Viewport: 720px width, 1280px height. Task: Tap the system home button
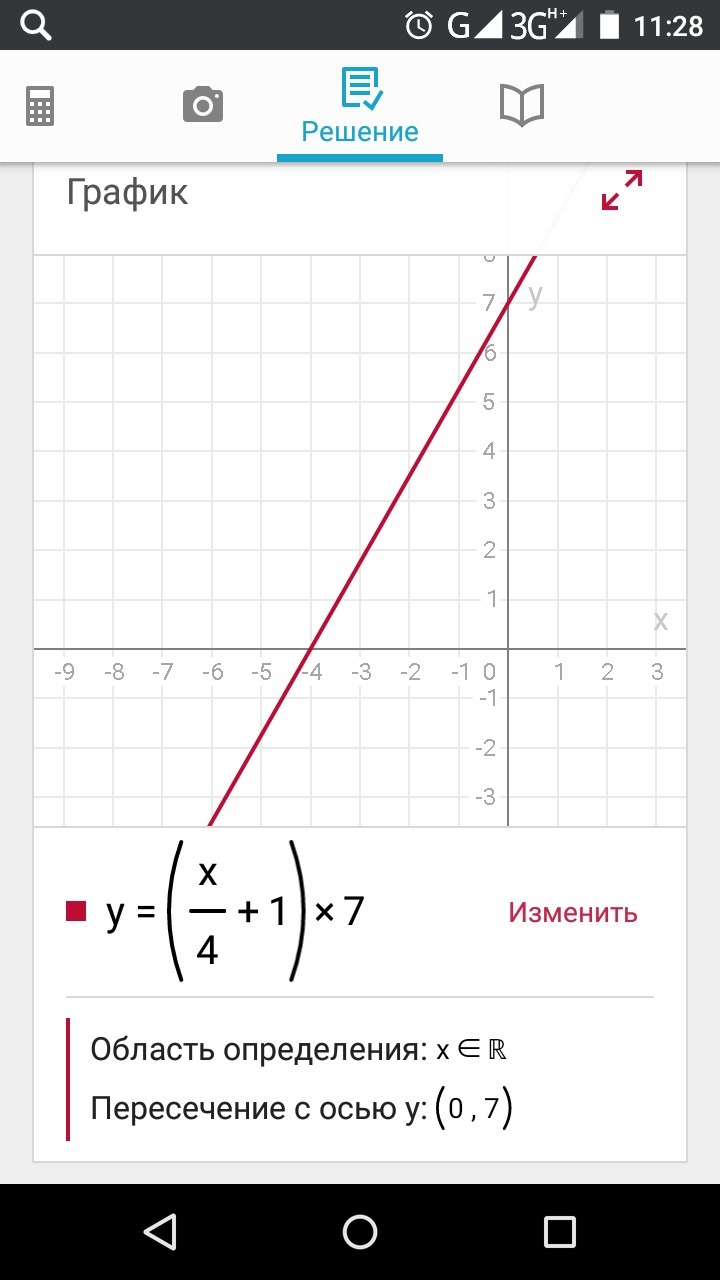pos(360,1232)
